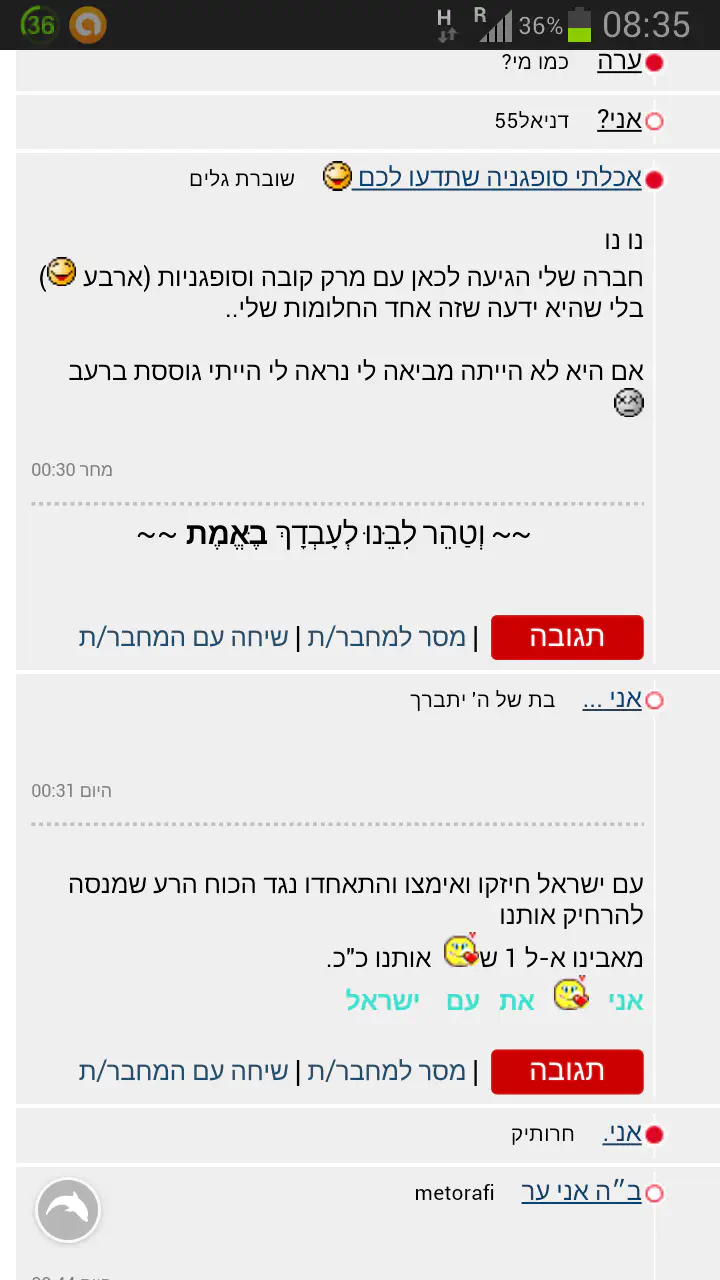Open the reply אני. by חרותיק
The image size is (720, 1280).
click(x=621, y=1134)
